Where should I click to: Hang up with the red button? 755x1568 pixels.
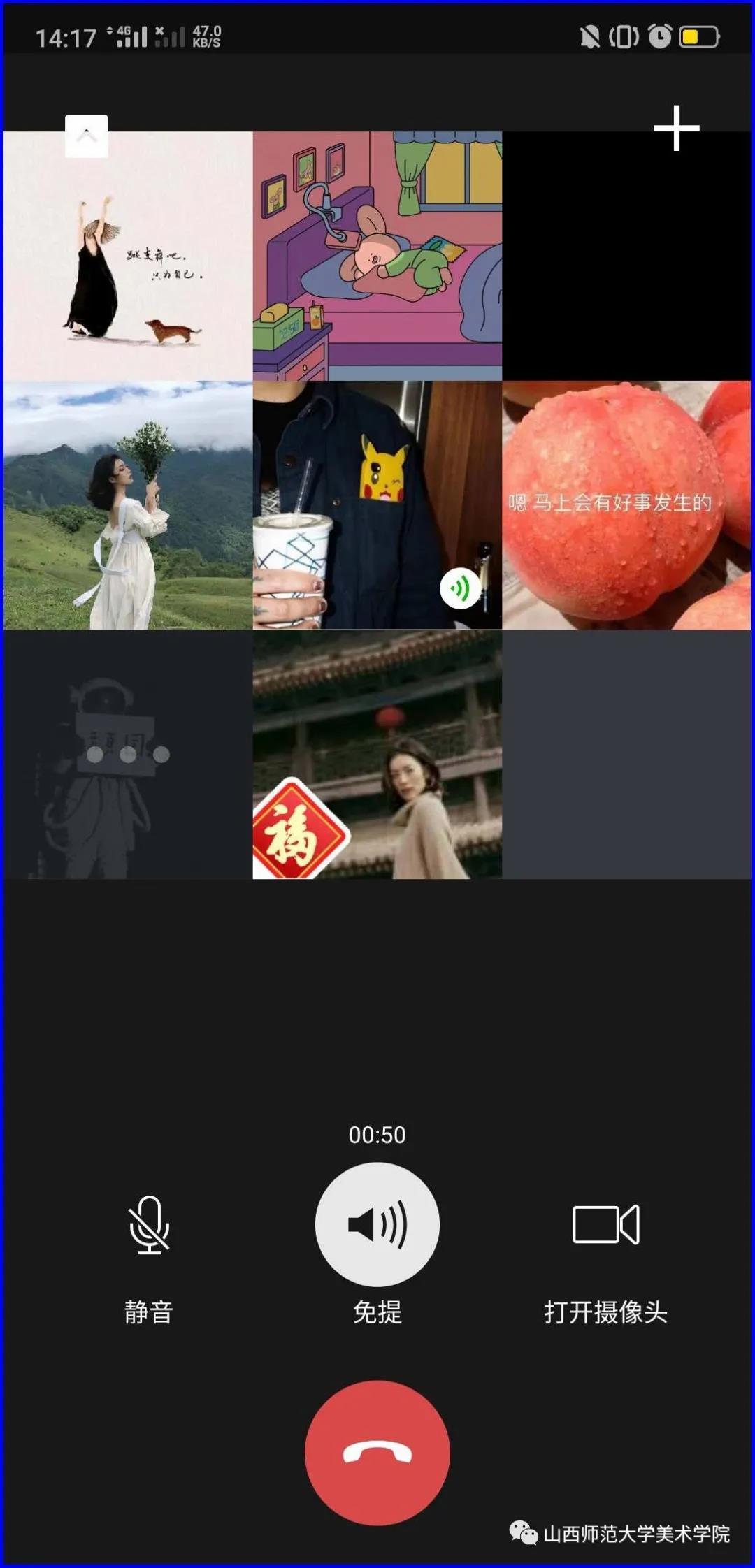click(377, 1452)
